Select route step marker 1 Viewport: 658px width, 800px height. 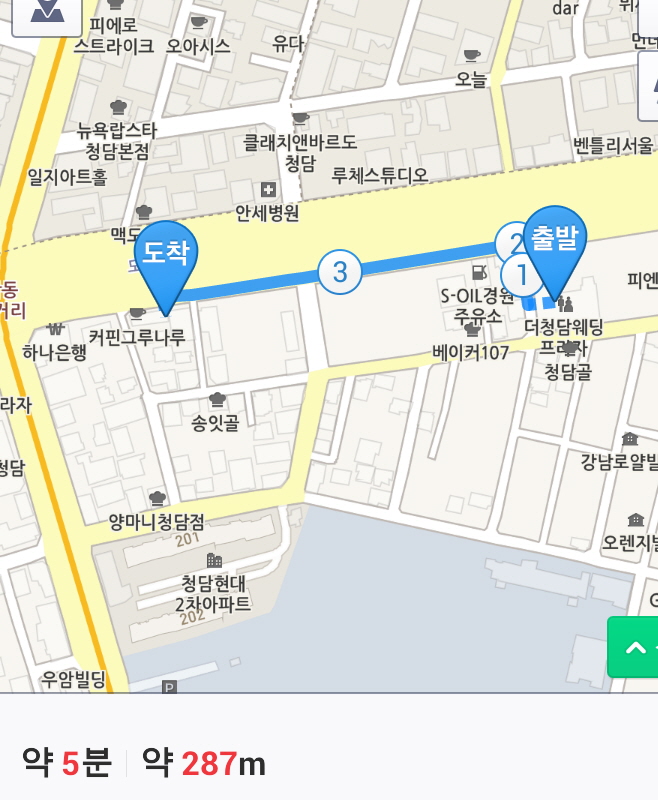(x=519, y=273)
